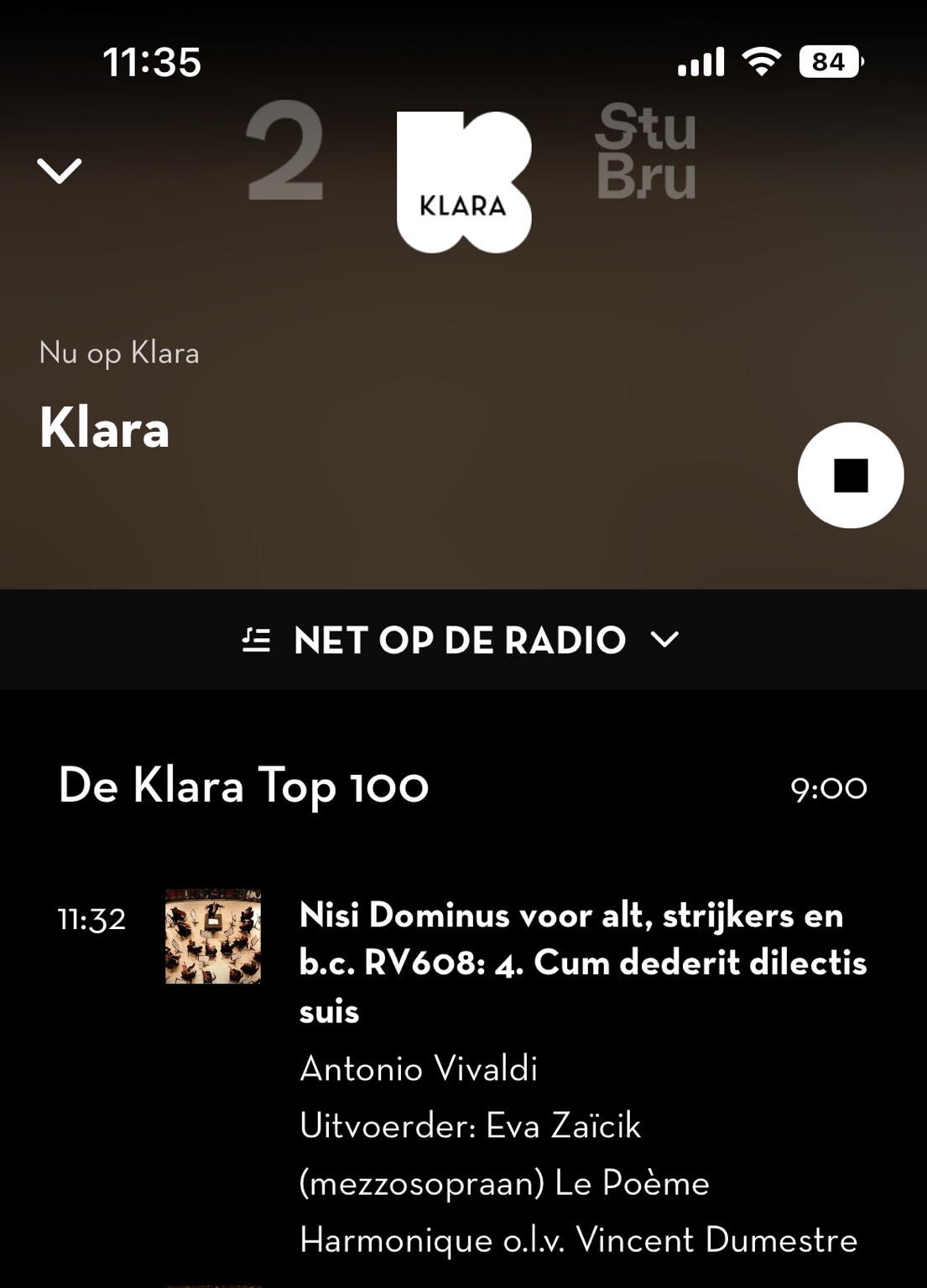
Task: Stop the Klara radio stream
Action: 850,475
